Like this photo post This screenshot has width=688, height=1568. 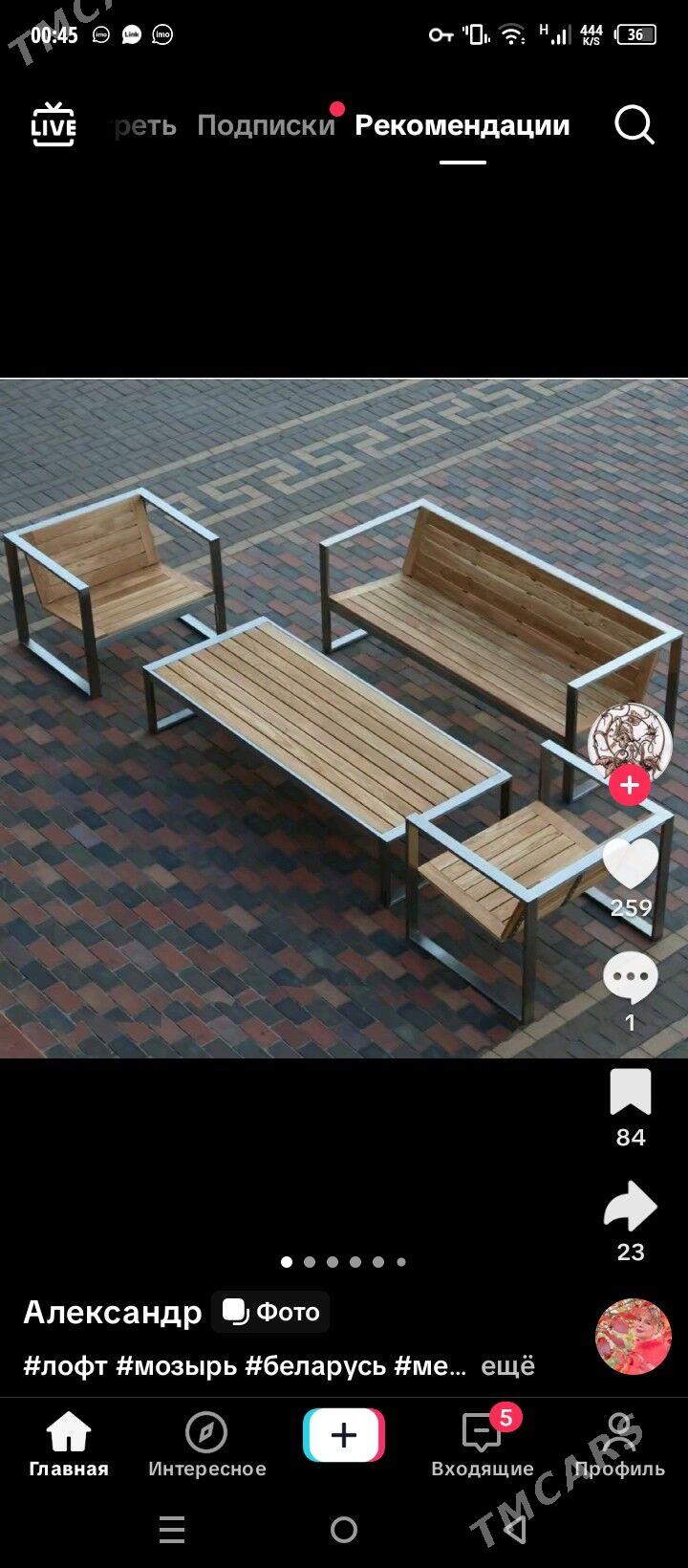[x=631, y=863]
